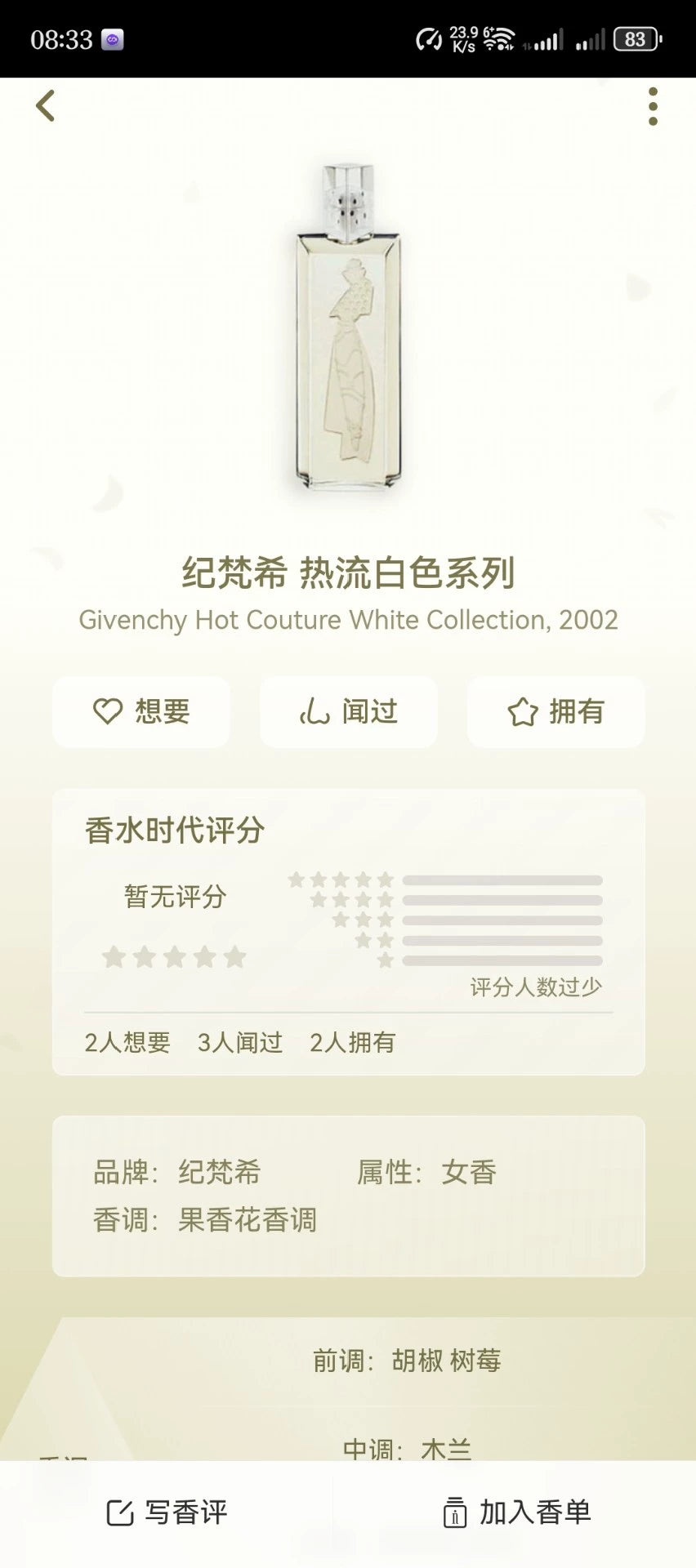The image size is (696, 1568).
Task: Add perfume via 加入香单 button
Action: coord(516,1512)
